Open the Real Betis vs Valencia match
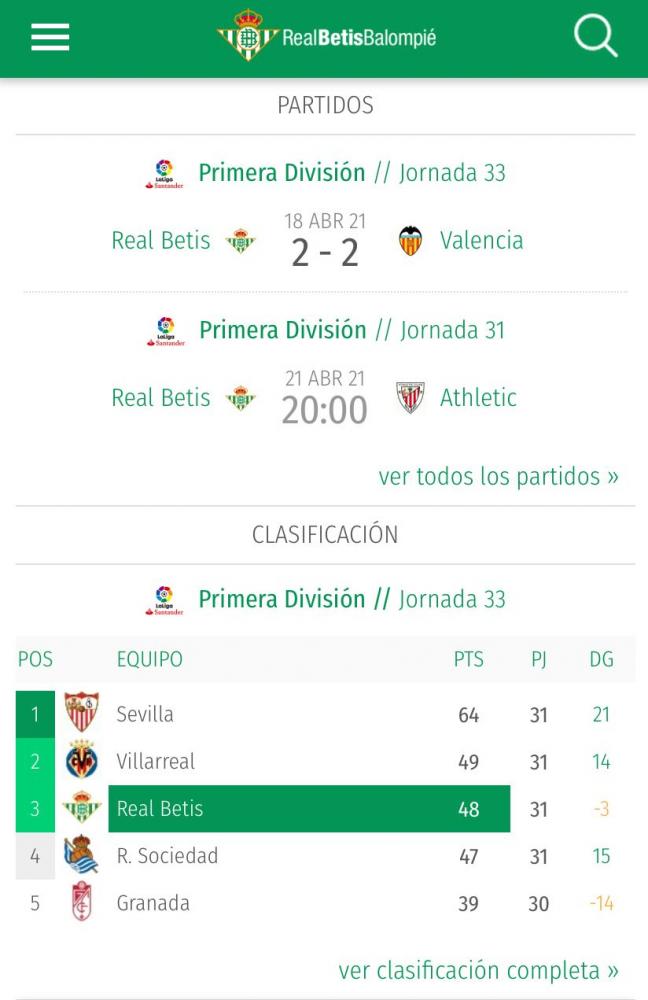The width and height of the screenshot is (648, 1000). (324, 242)
